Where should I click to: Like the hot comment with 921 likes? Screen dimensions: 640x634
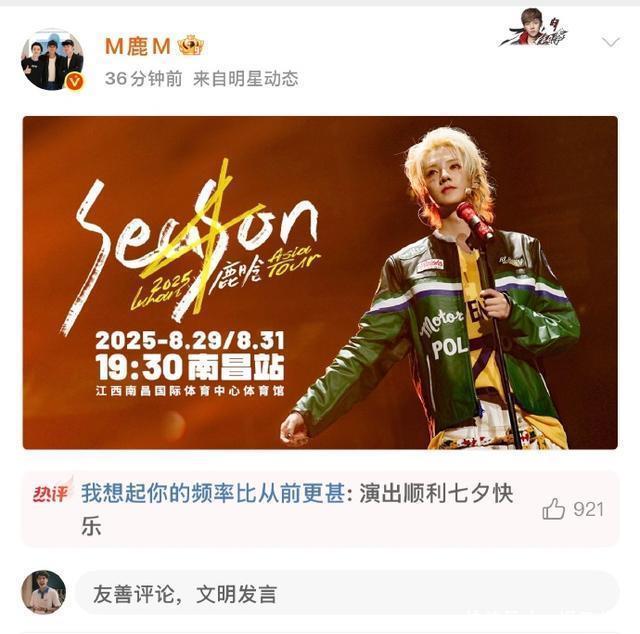pos(553,509)
